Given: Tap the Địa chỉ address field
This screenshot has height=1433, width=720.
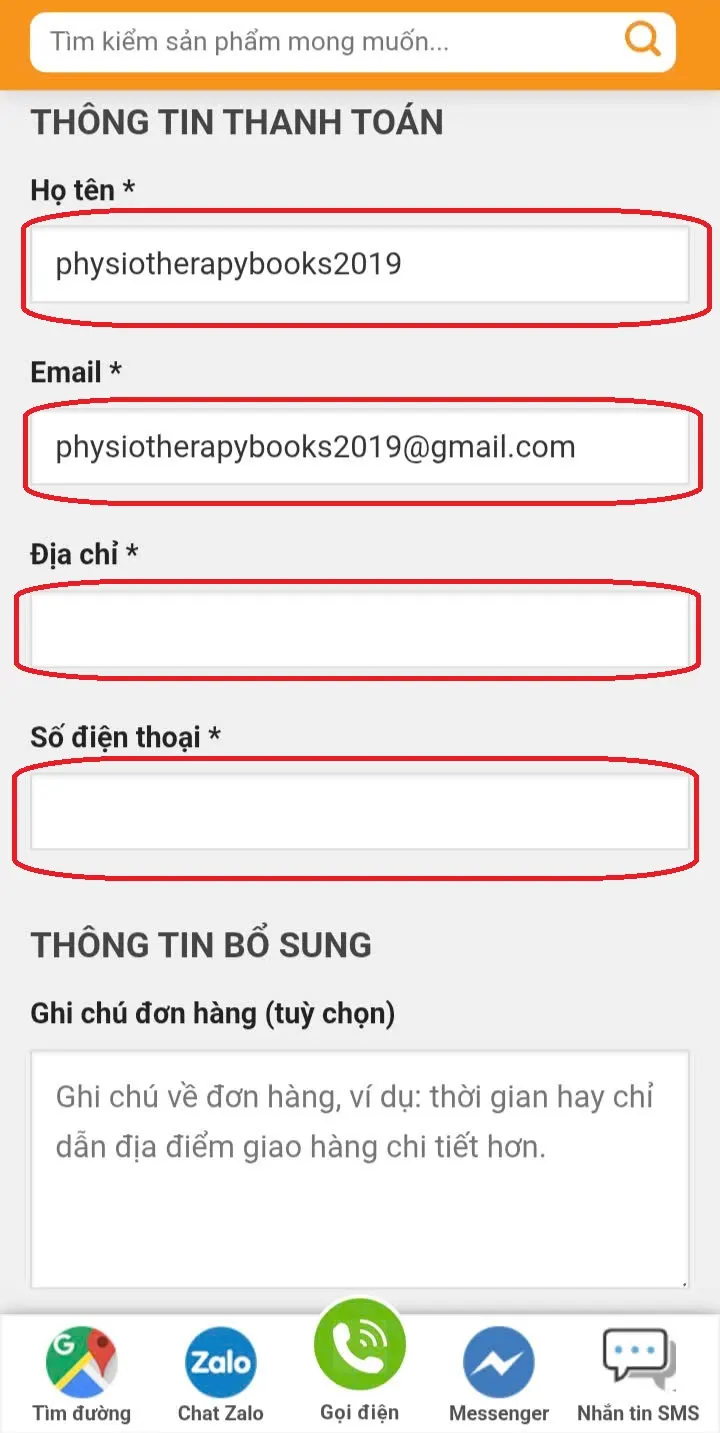Looking at the screenshot, I should [359, 631].
